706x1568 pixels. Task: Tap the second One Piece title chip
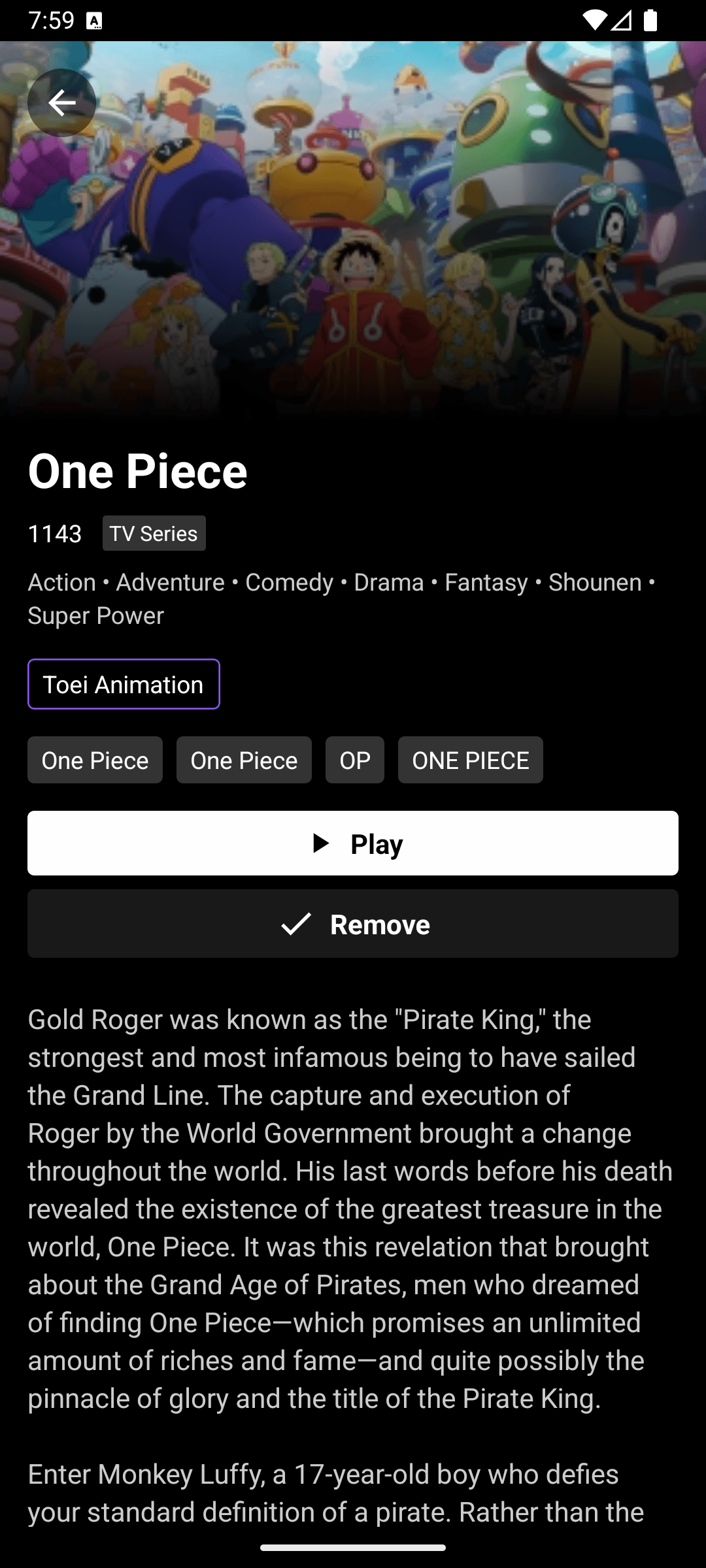coord(243,760)
